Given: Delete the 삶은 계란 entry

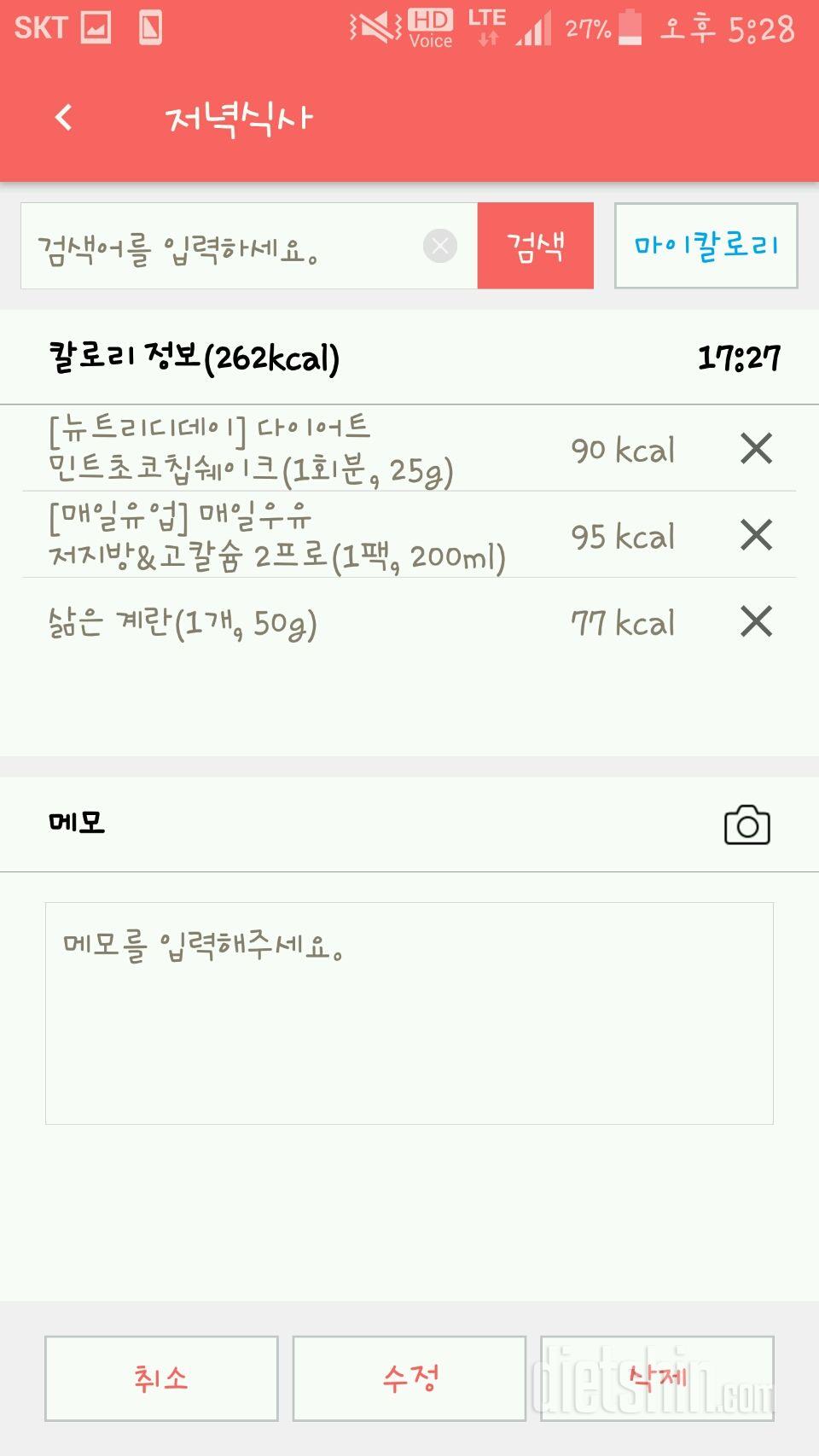Looking at the screenshot, I should click(x=756, y=621).
